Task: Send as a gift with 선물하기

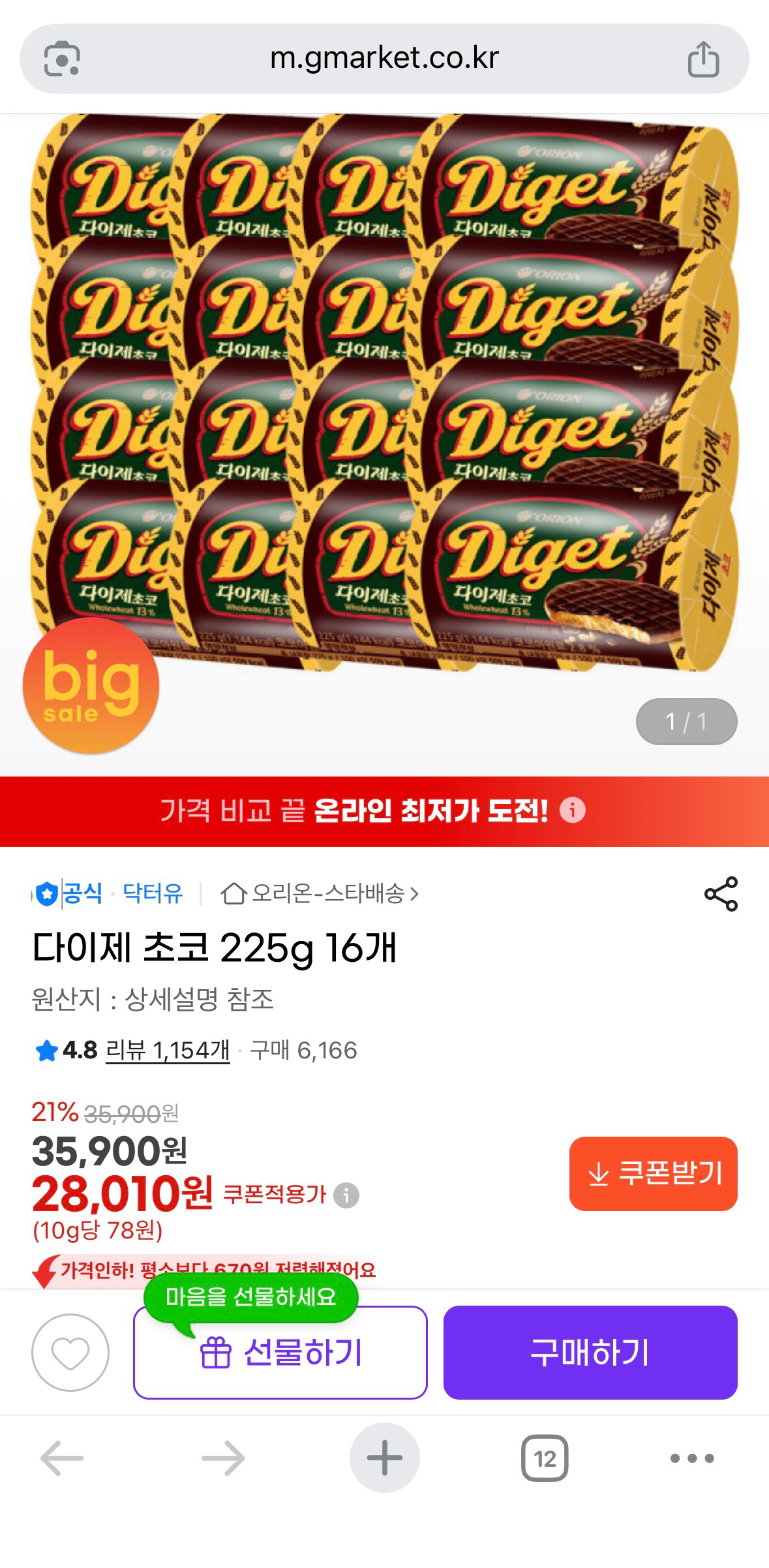Action: (280, 1352)
